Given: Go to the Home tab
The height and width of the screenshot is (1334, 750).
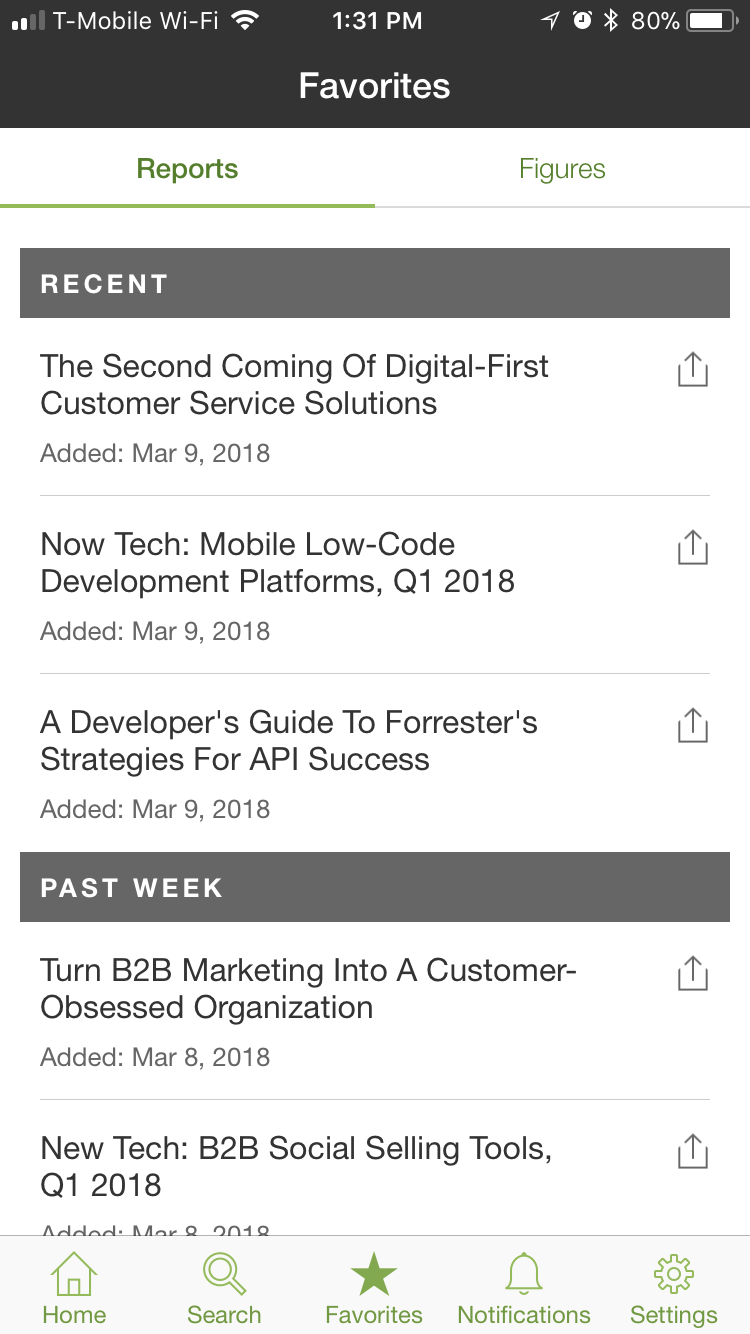Looking at the screenshot, I should tap(74, 1288).
